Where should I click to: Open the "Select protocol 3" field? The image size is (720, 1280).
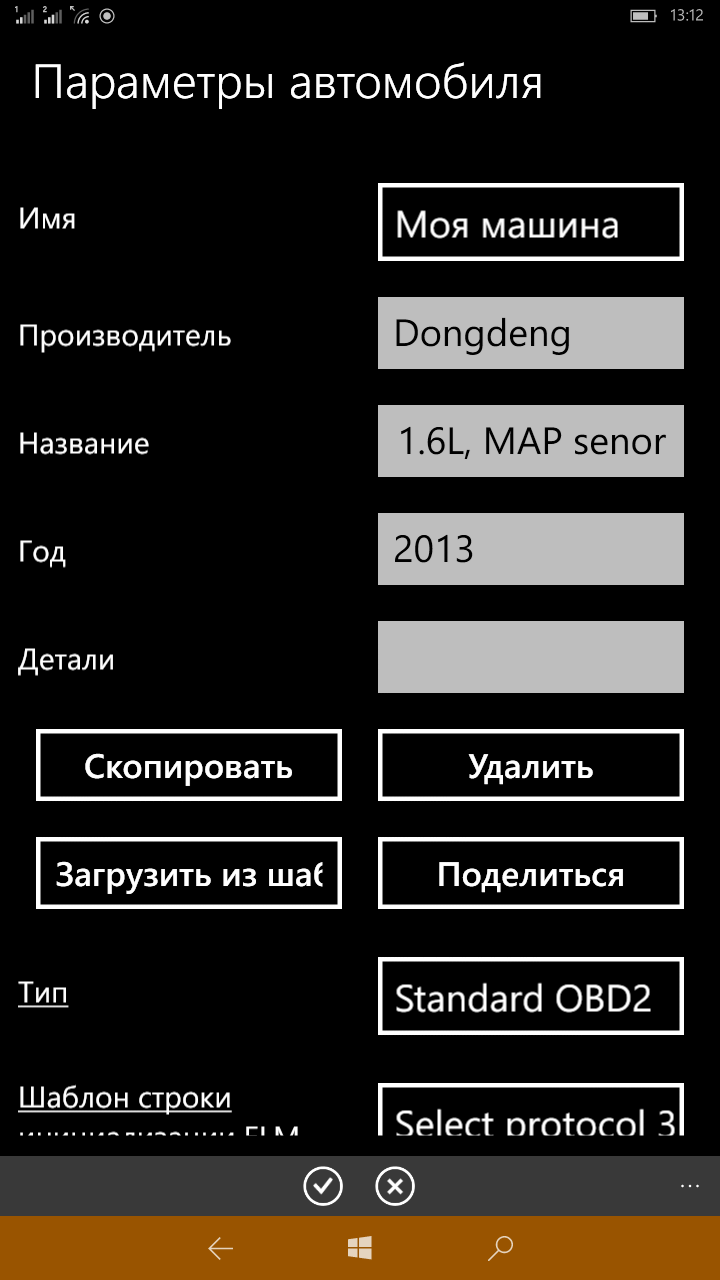point(531,1110)
